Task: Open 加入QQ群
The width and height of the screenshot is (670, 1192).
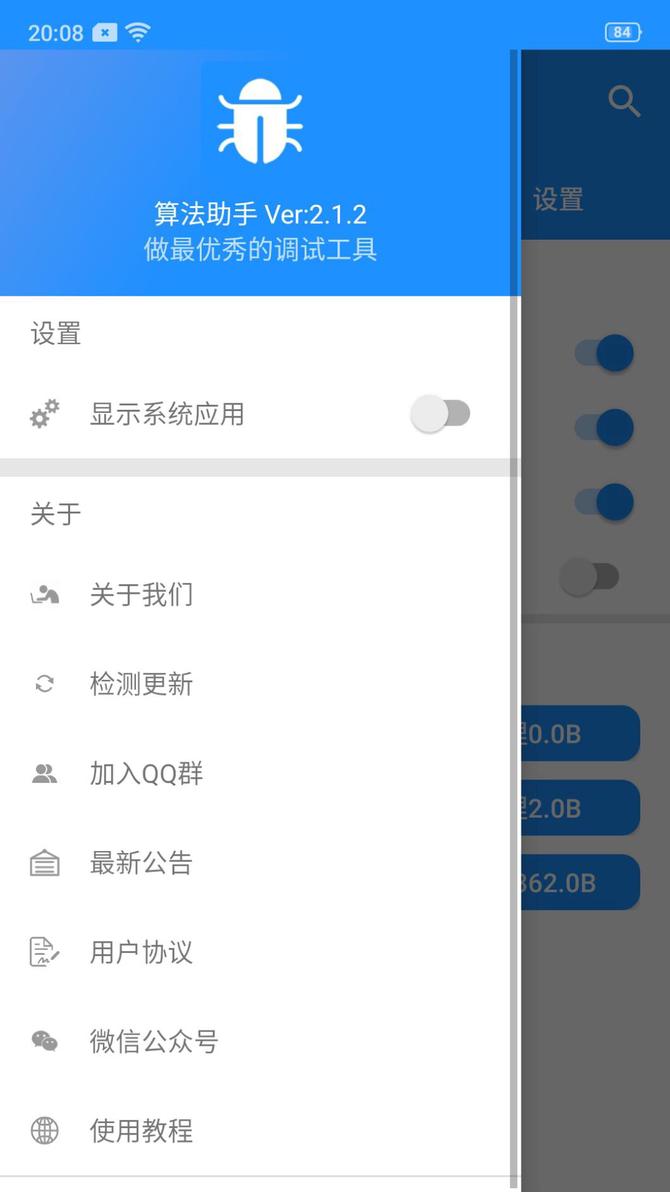Action: tap(259, 774)
